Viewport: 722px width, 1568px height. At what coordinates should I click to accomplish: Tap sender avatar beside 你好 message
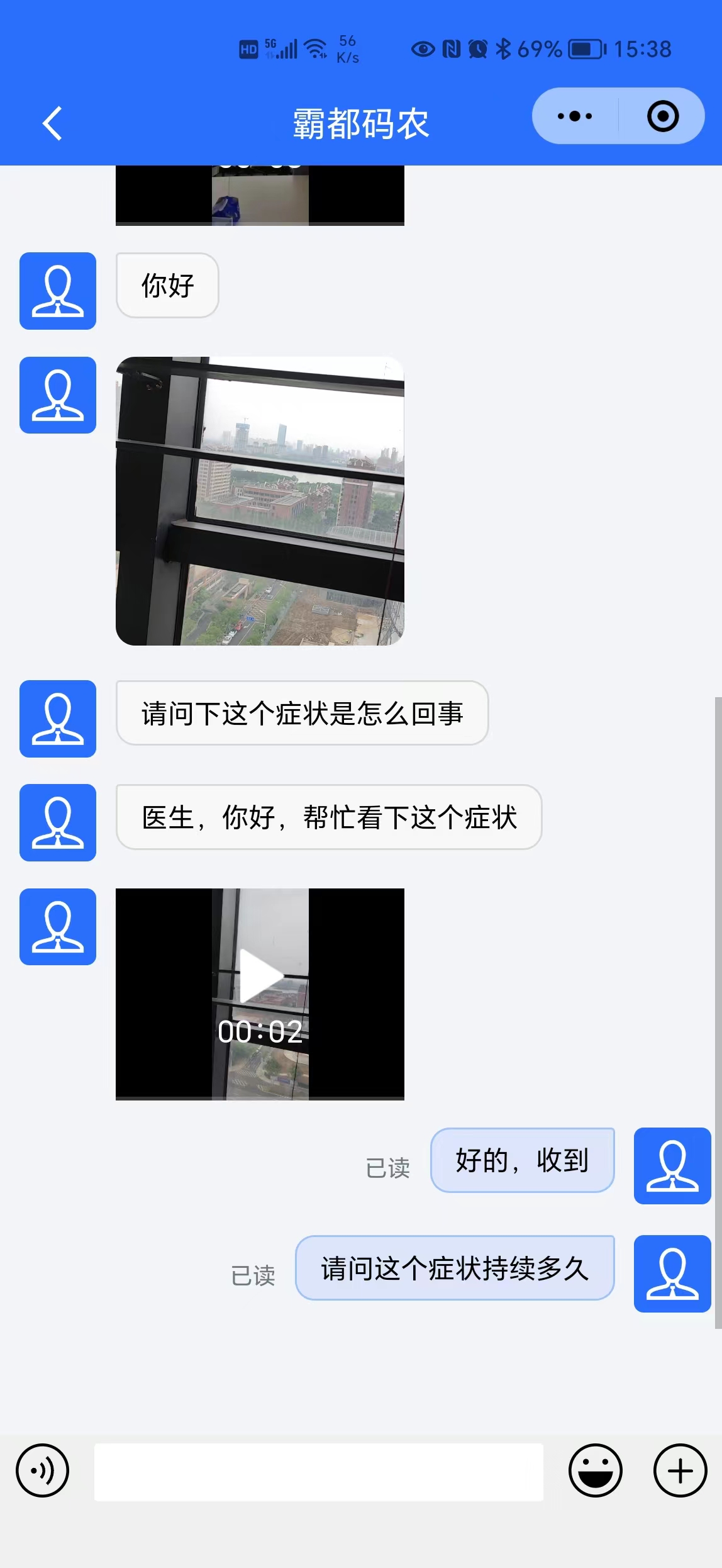[58, 291]
